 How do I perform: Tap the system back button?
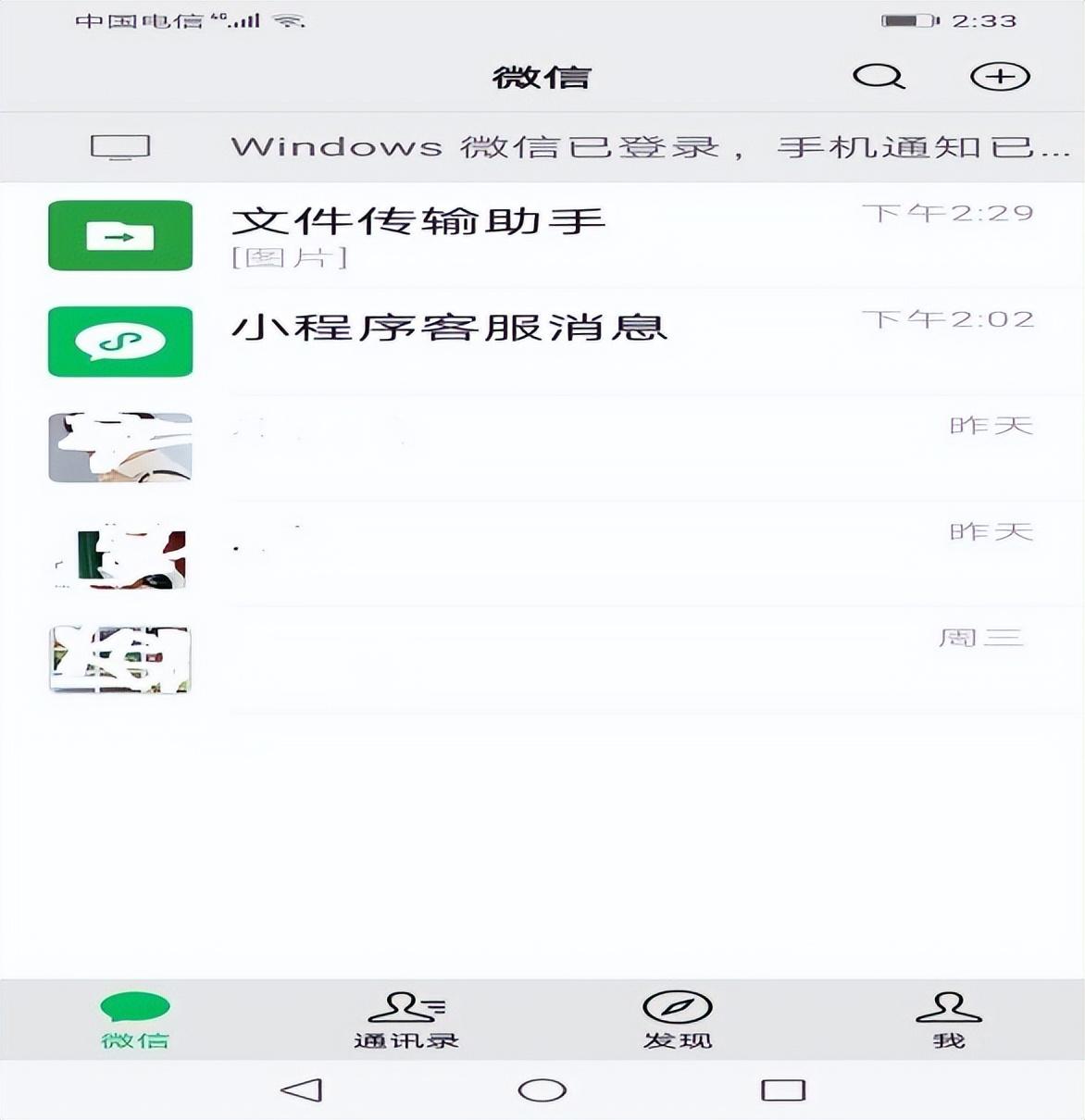pyautogui.click(x=302, y=1090)
